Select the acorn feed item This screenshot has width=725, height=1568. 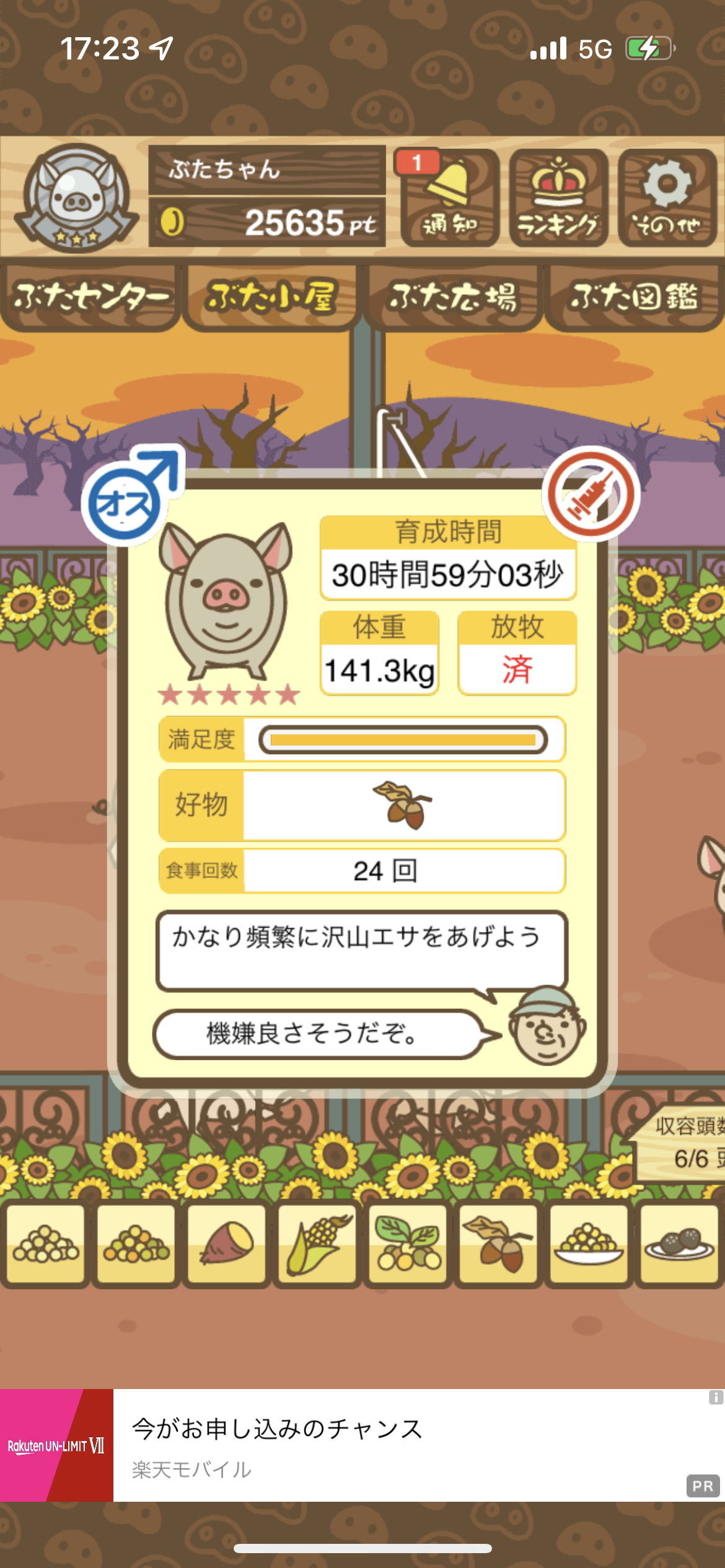coord(498,1243)
